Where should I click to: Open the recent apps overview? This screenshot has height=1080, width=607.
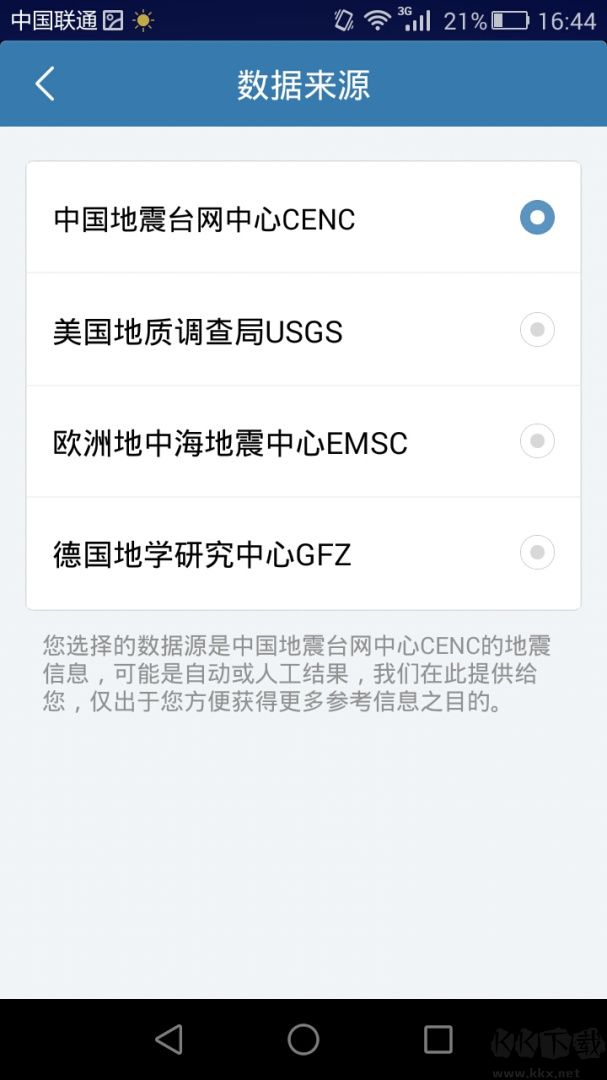[x=438, y=1040]
